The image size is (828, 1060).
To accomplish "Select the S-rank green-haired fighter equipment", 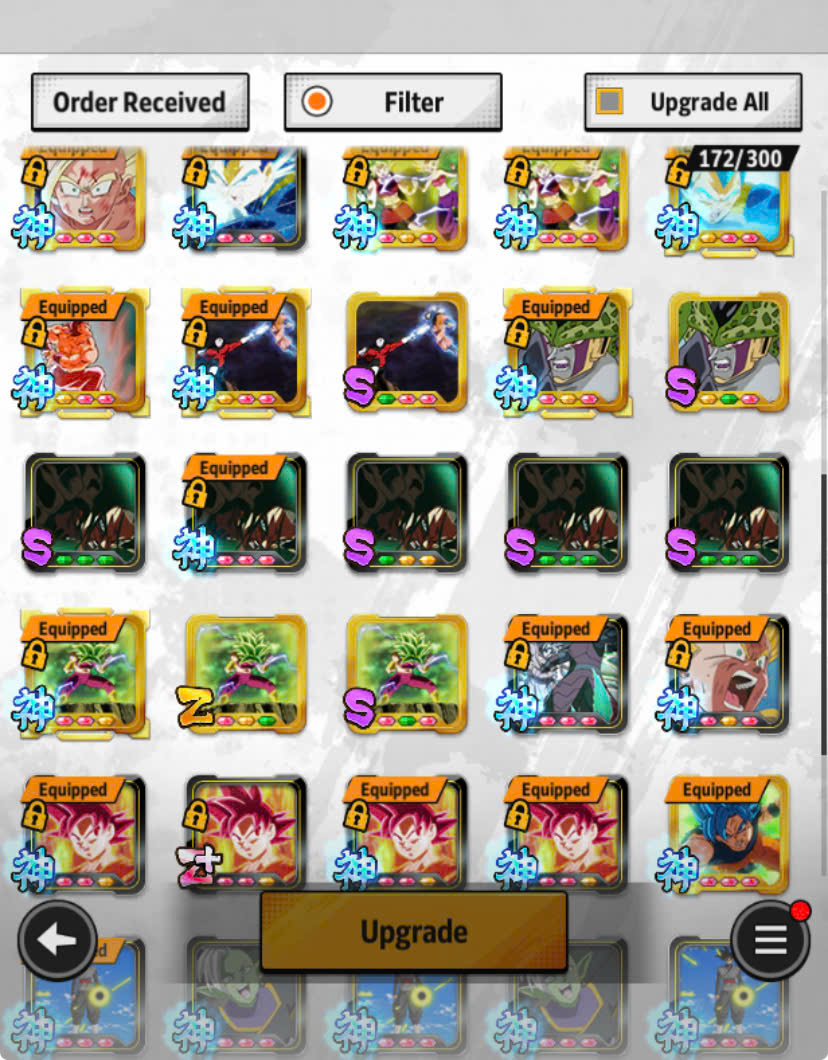I will tap(406, 674).
